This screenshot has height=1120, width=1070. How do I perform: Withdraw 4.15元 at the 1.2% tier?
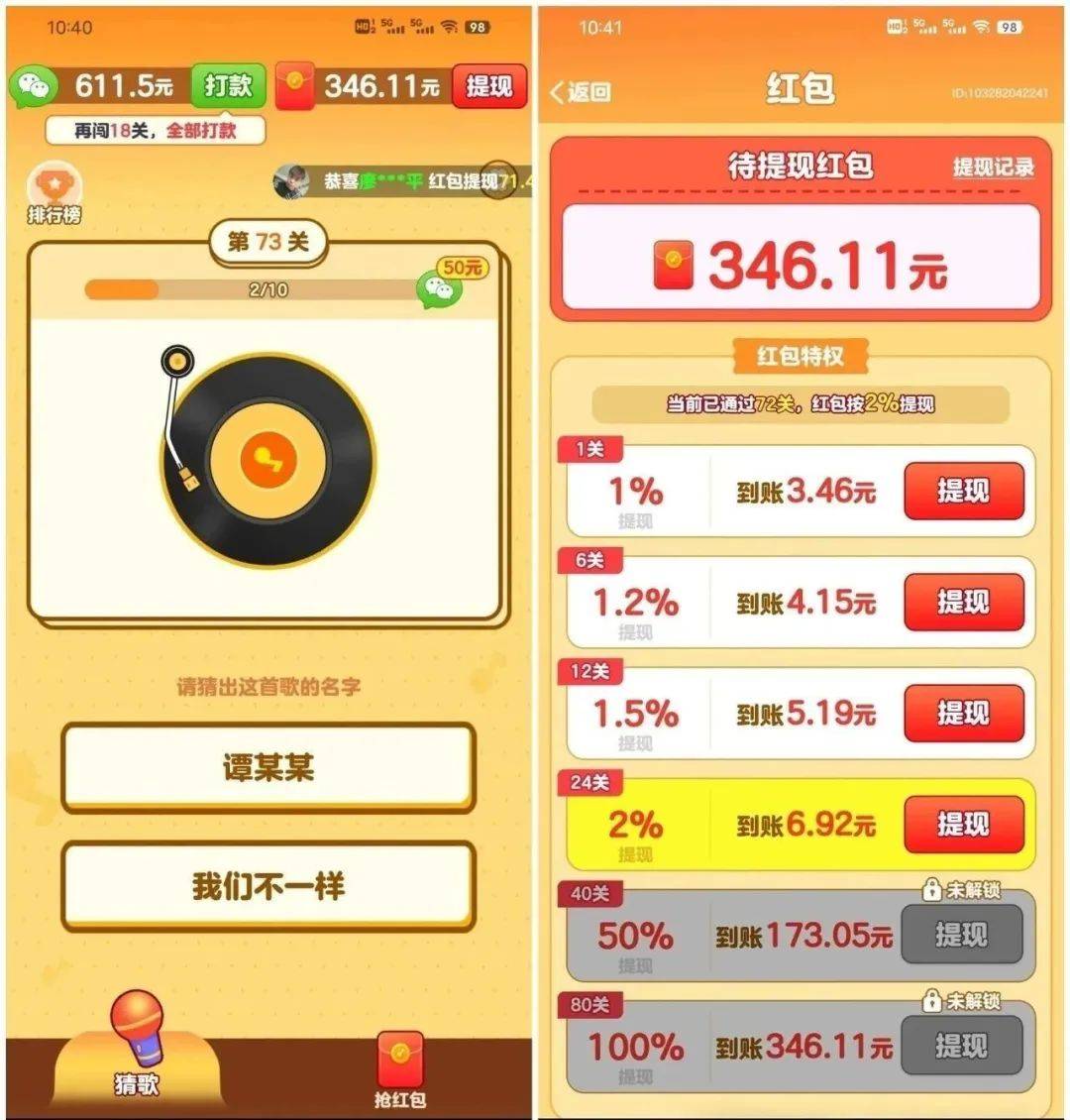(963, 602)
